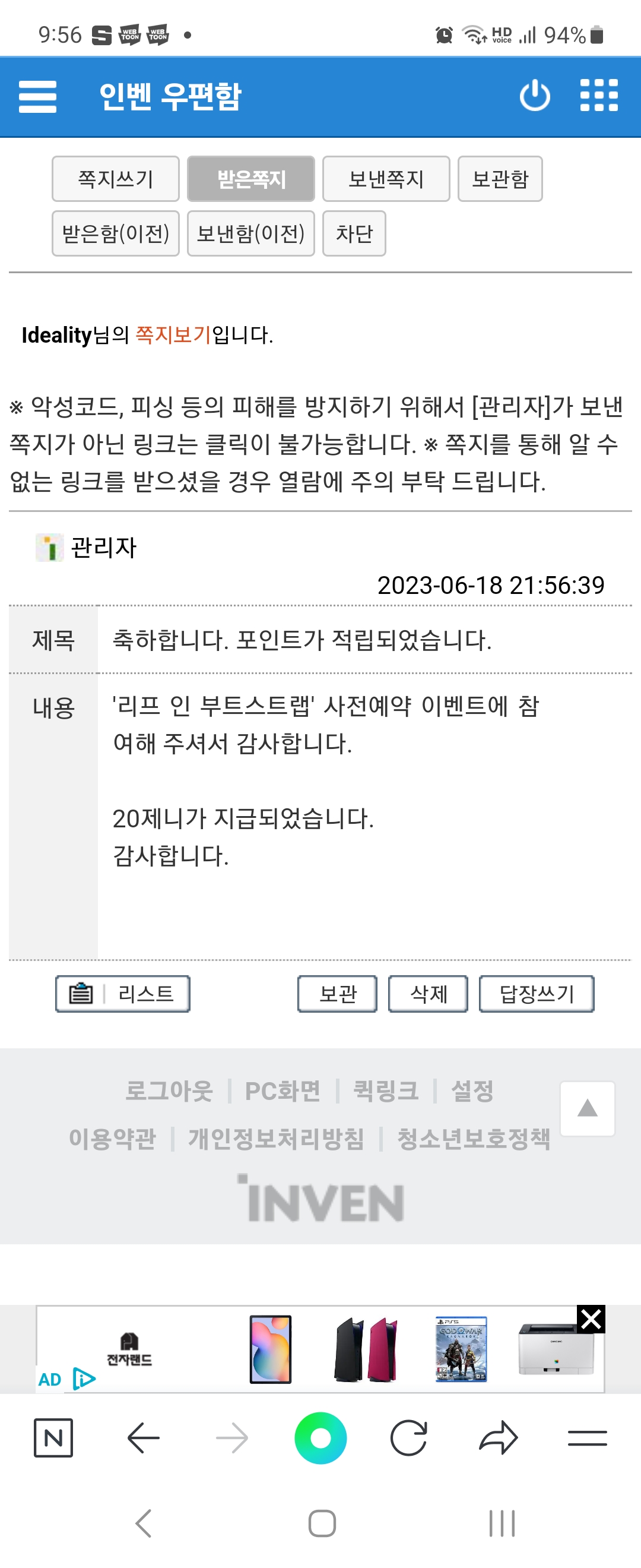Open the 차단 block list tab
This screenshot has height=1568, width=641.
[354, 234]
